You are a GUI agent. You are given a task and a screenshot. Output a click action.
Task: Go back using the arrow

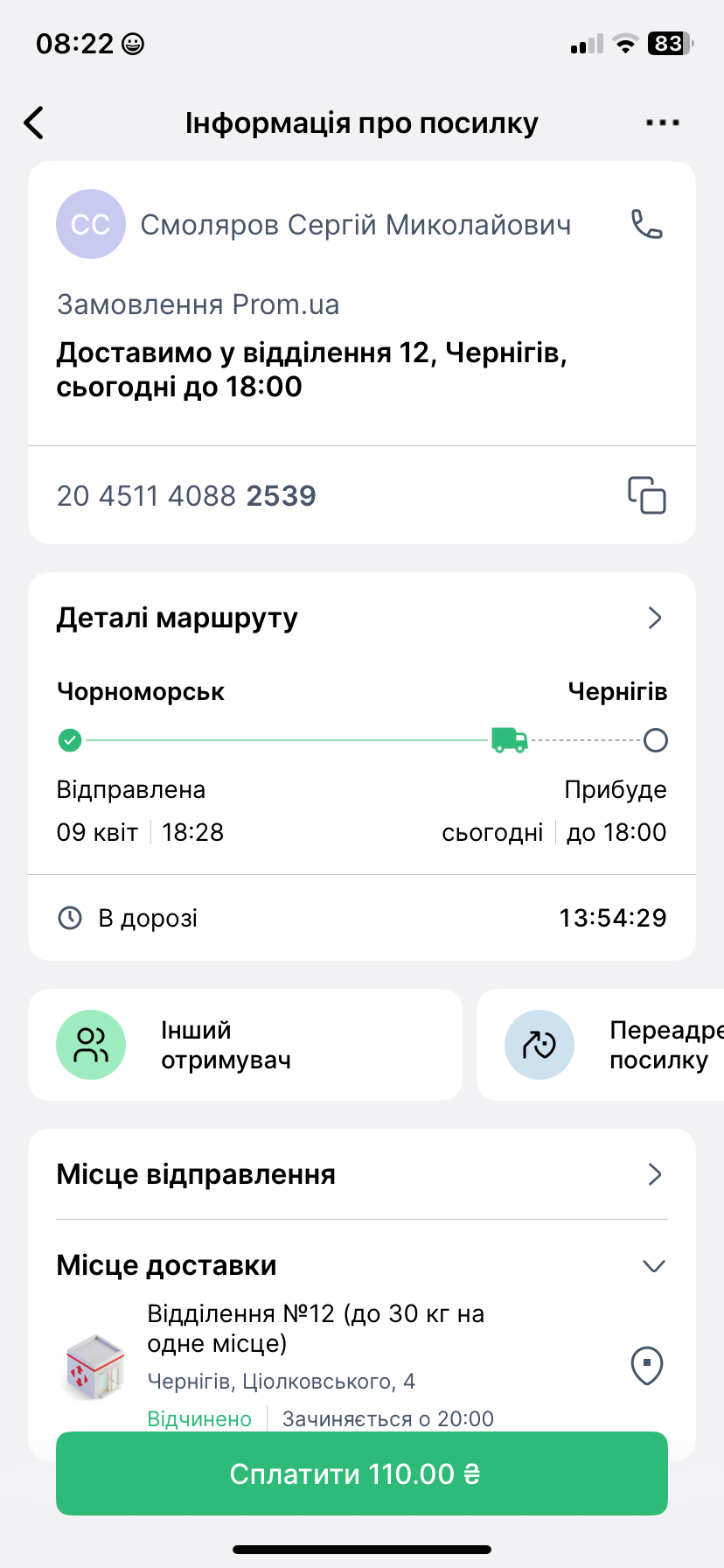point(34,123)
